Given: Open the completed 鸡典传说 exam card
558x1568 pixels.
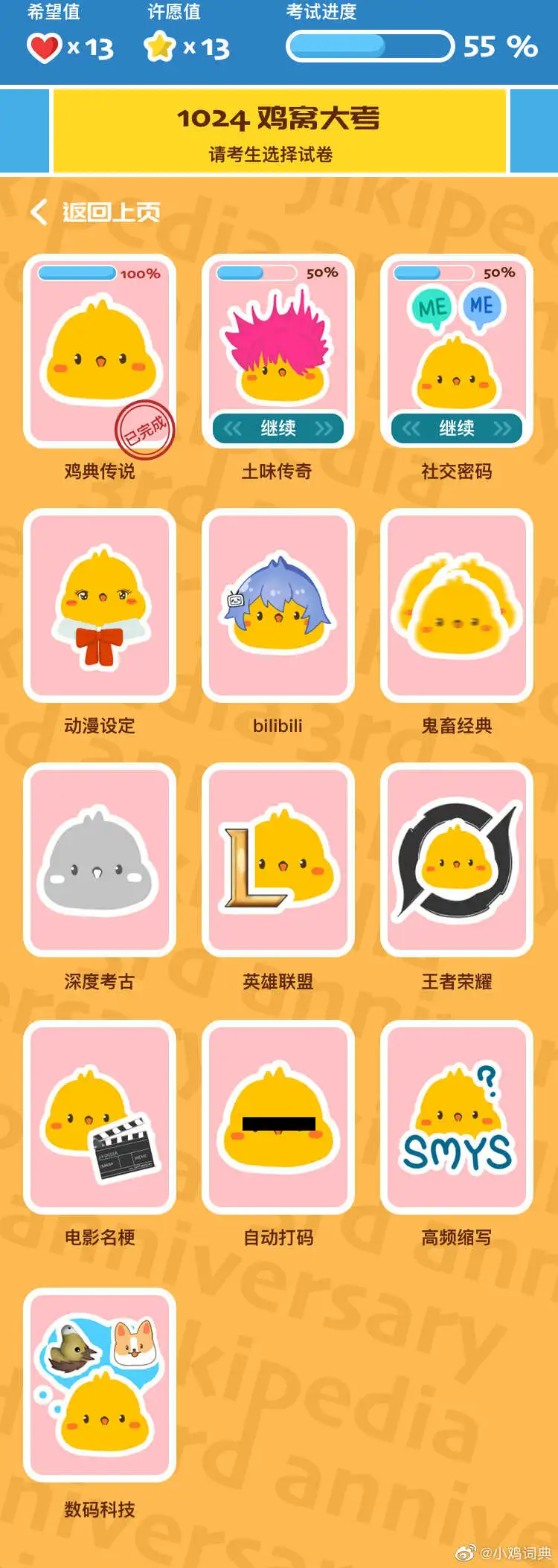Looking at the screenshot, I should pos(100,351).
